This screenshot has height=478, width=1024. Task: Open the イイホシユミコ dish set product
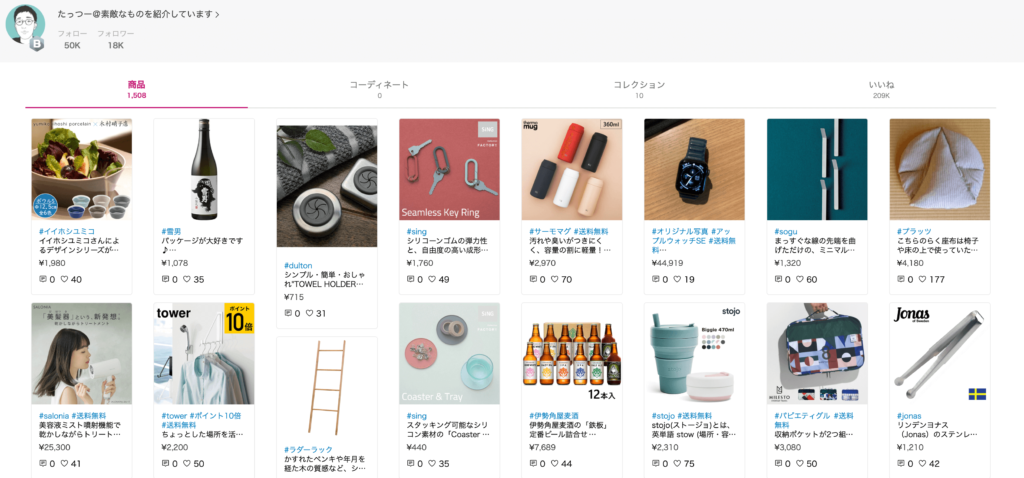[81, 170]
